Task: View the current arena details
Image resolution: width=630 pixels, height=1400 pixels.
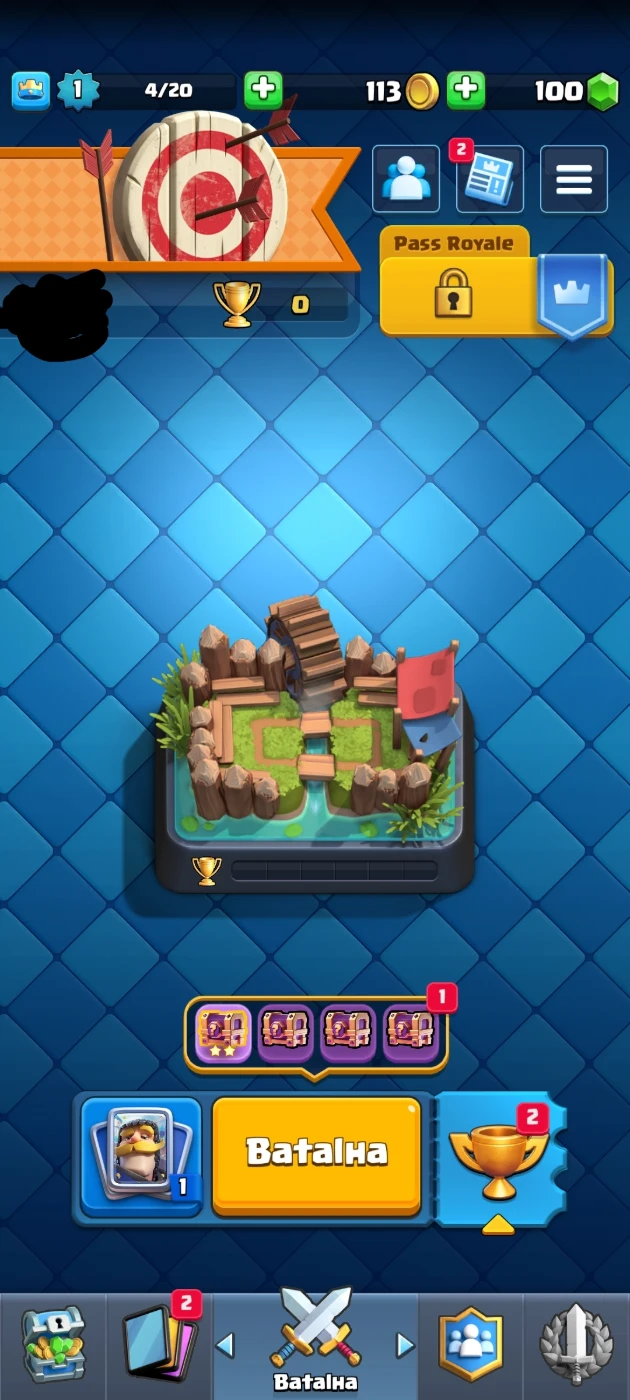Action: [x=313, y=740]
